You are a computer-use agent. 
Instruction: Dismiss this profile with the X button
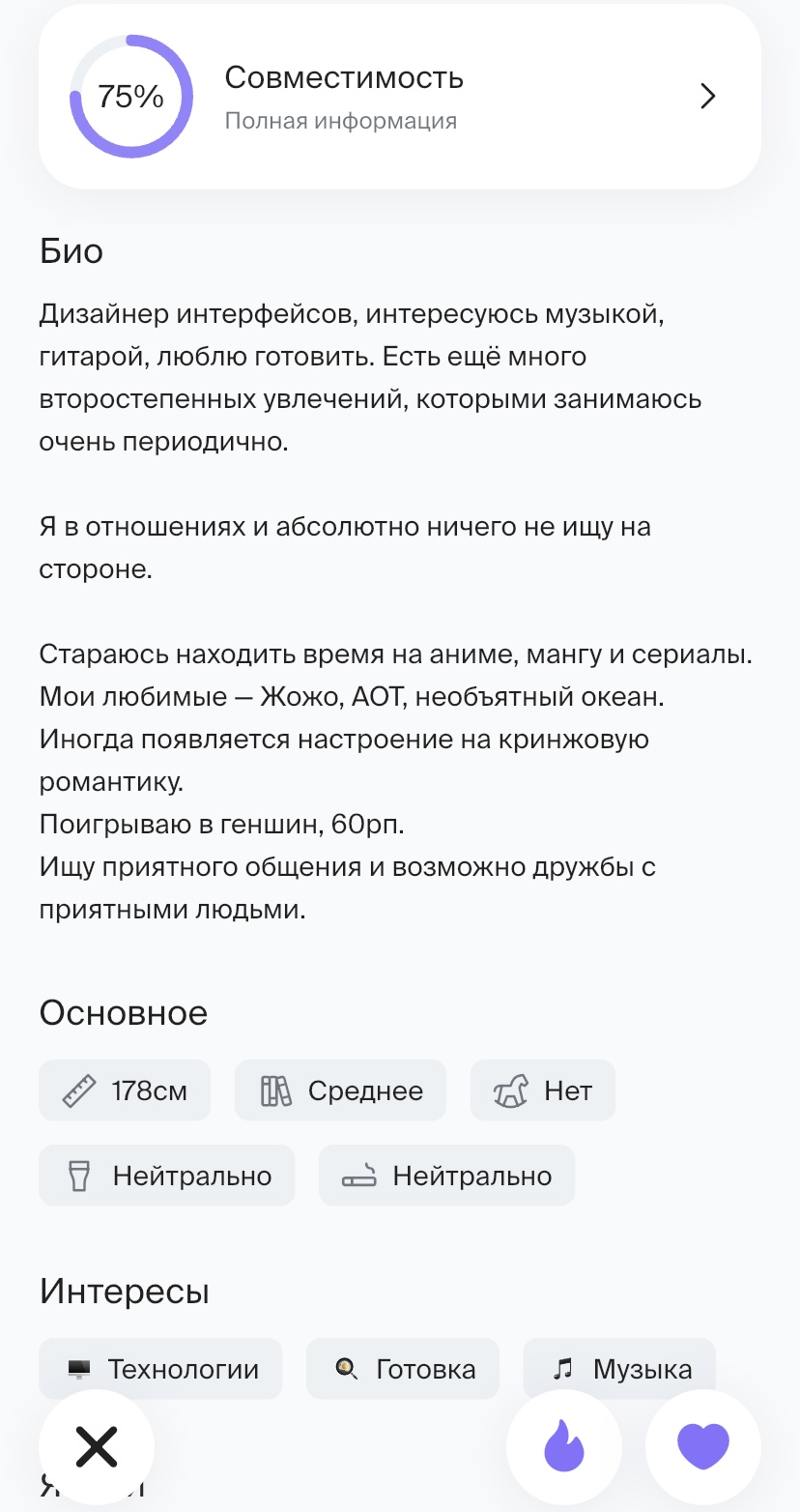pyautogui.click(x=97, y=1446)
